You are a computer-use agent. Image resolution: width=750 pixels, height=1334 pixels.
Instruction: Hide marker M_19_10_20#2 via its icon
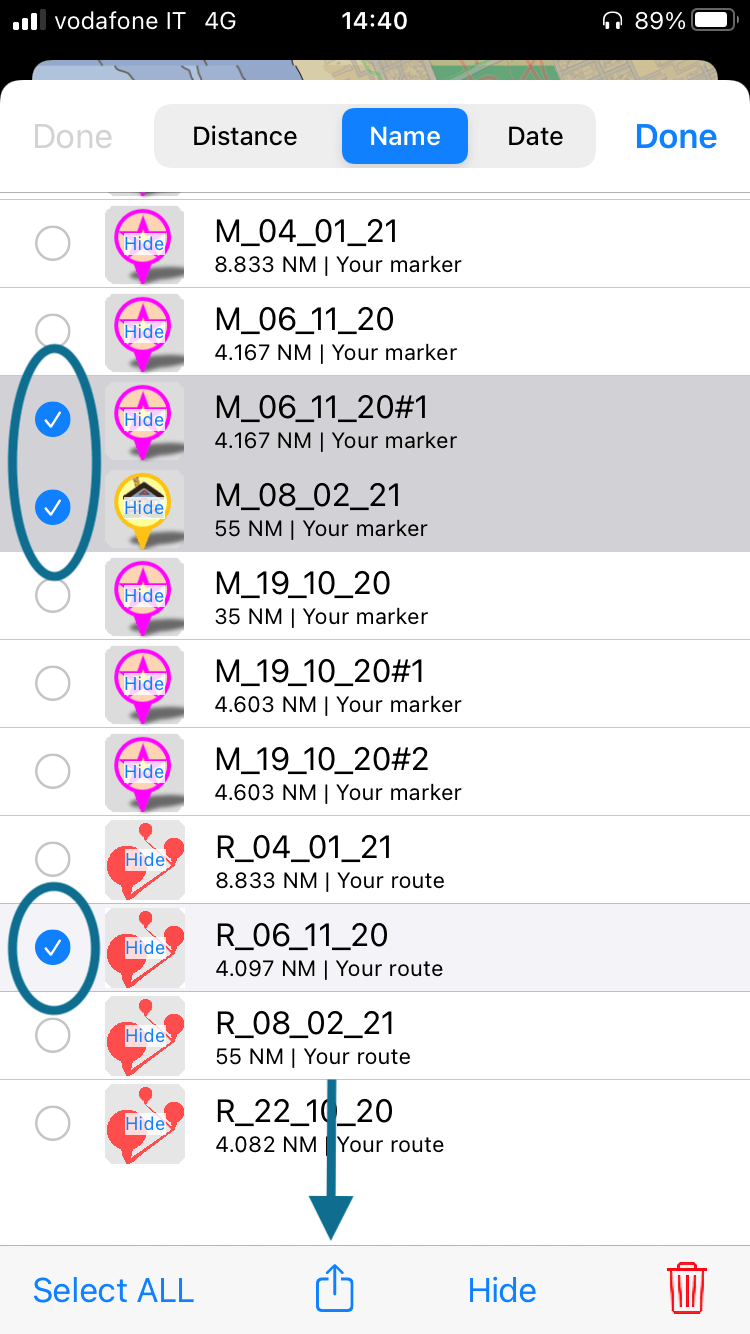tap(145, 772)
